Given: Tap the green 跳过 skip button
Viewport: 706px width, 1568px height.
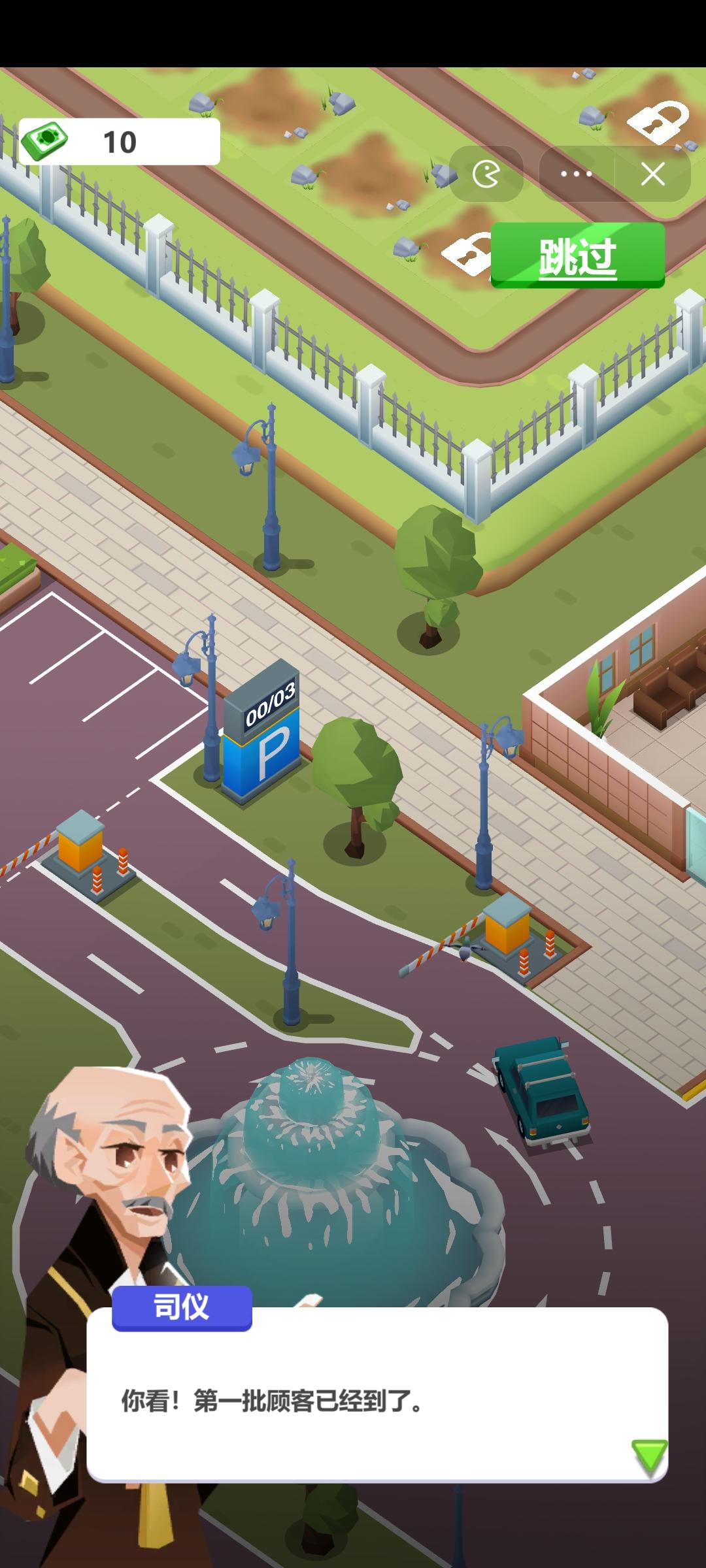Looking at the screenshot, I should tap(577, 255).
